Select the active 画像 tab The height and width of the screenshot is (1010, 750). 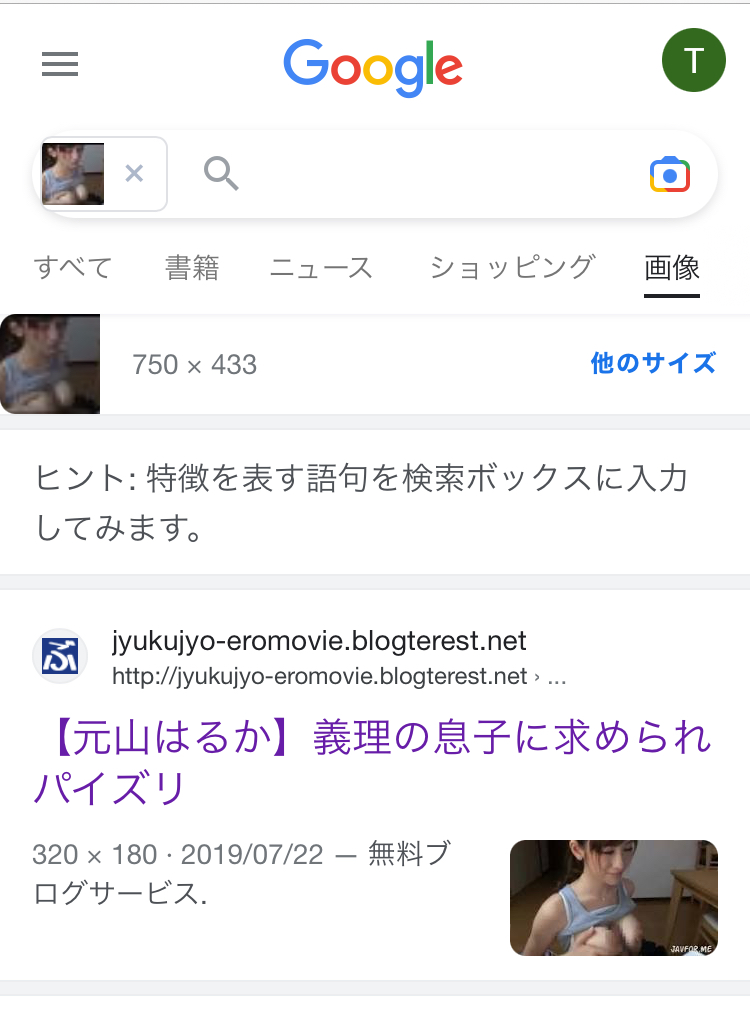pos(671,267)
